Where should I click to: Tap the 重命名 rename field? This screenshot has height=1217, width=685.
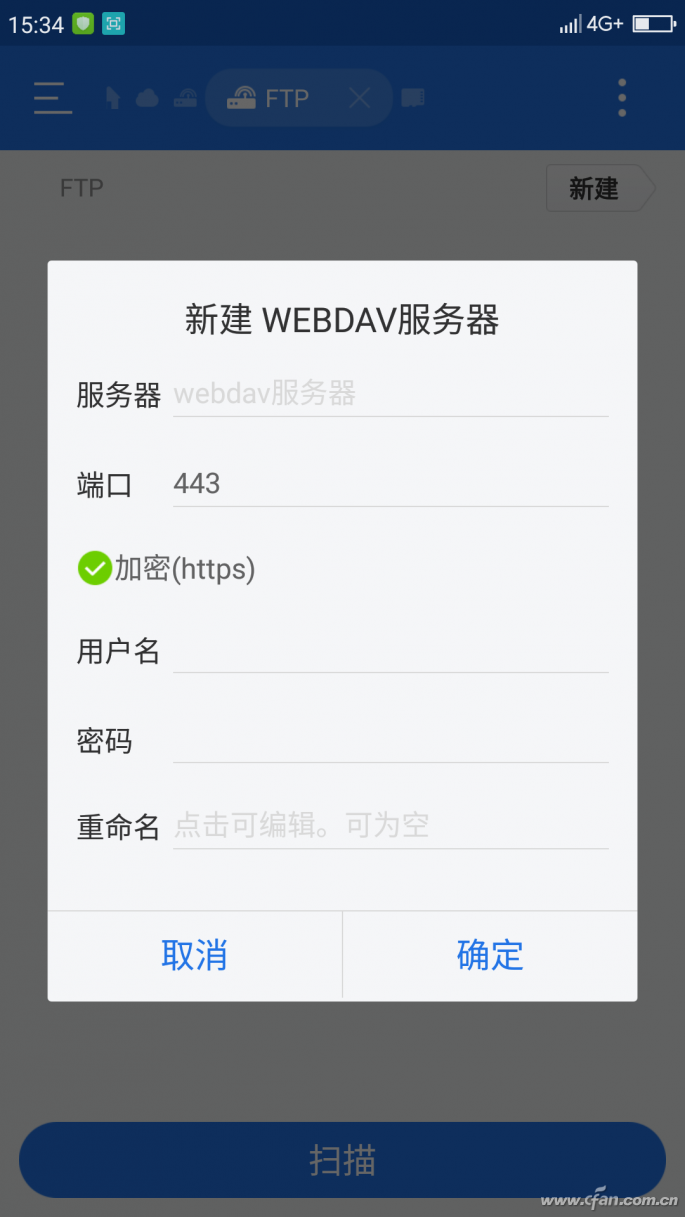click(x=390, y=827)
